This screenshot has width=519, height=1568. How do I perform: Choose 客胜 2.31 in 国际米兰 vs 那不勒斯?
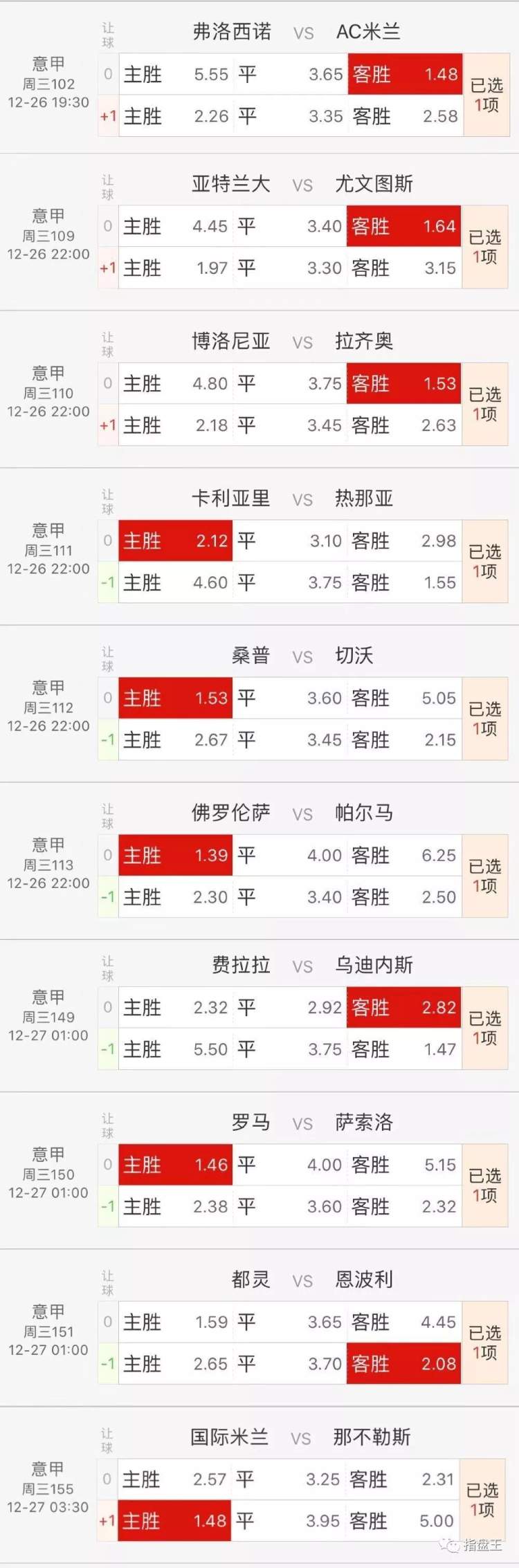point(402,1479)
